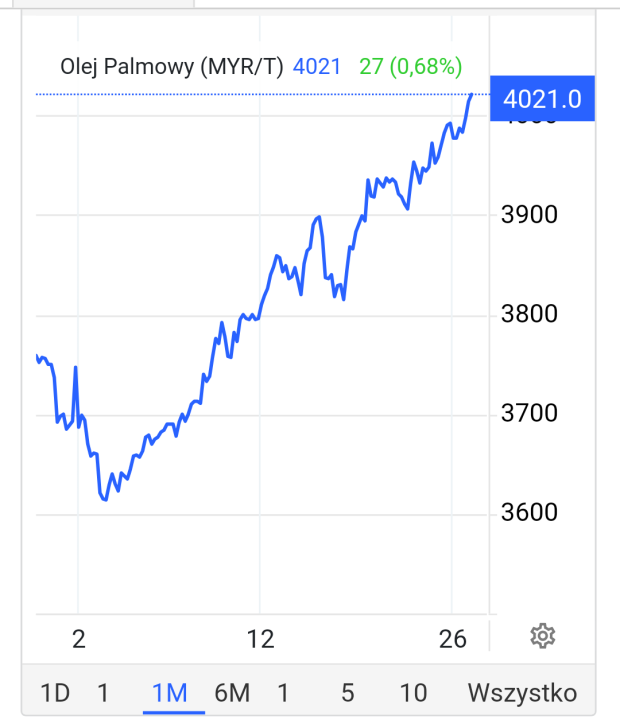Show the Wszystko full history range

(x=522, y=692)
